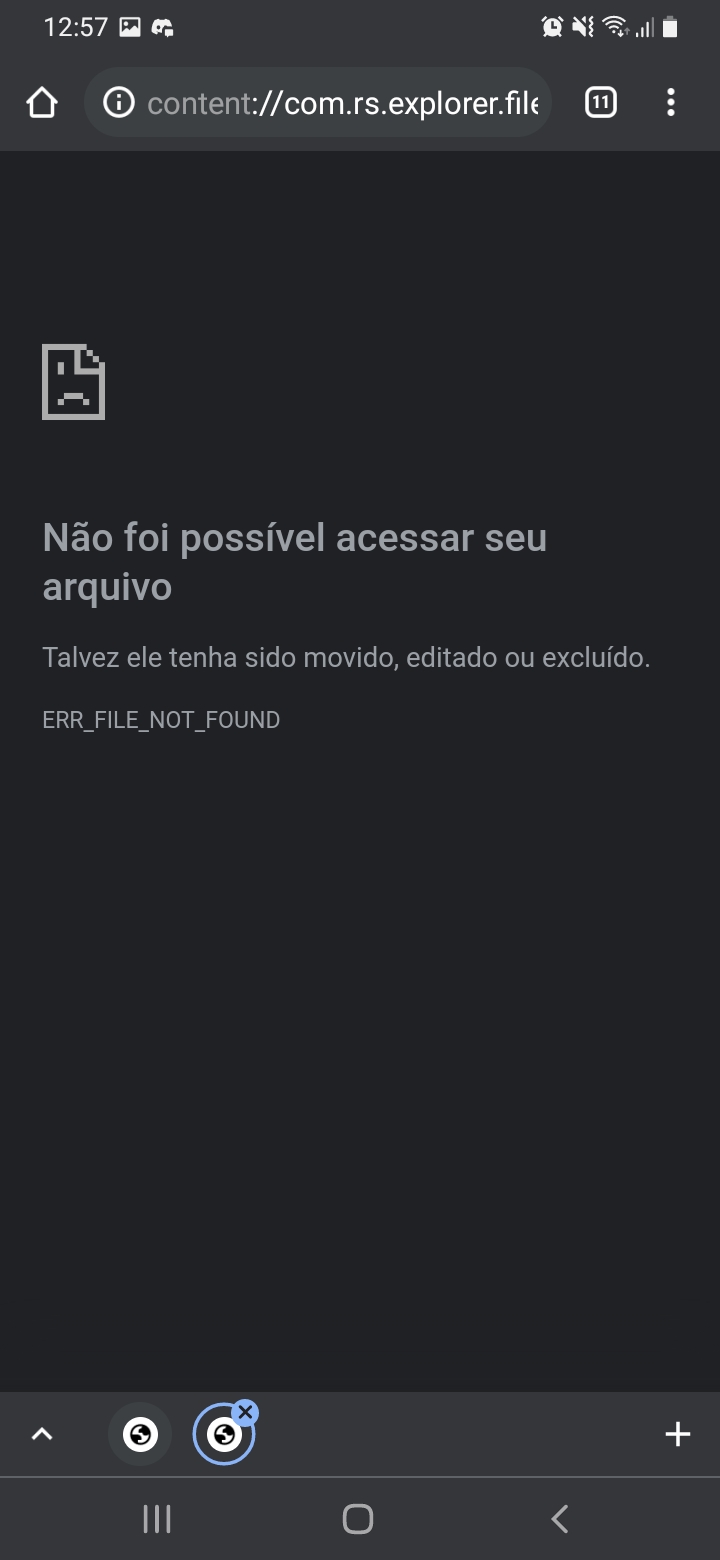
Task: Switch to the first tab in the bottom strip
Action: click(140, 1434)
